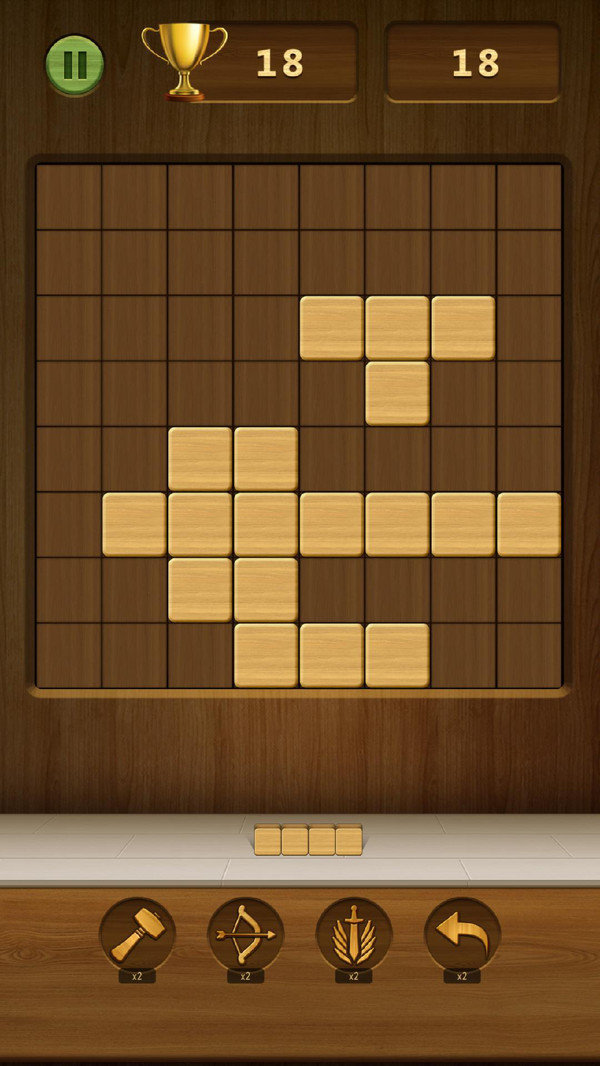This screenshot has width=600, height=1066.
Task: Activate the sword with wings power-up
Action: tap(353, 935)
